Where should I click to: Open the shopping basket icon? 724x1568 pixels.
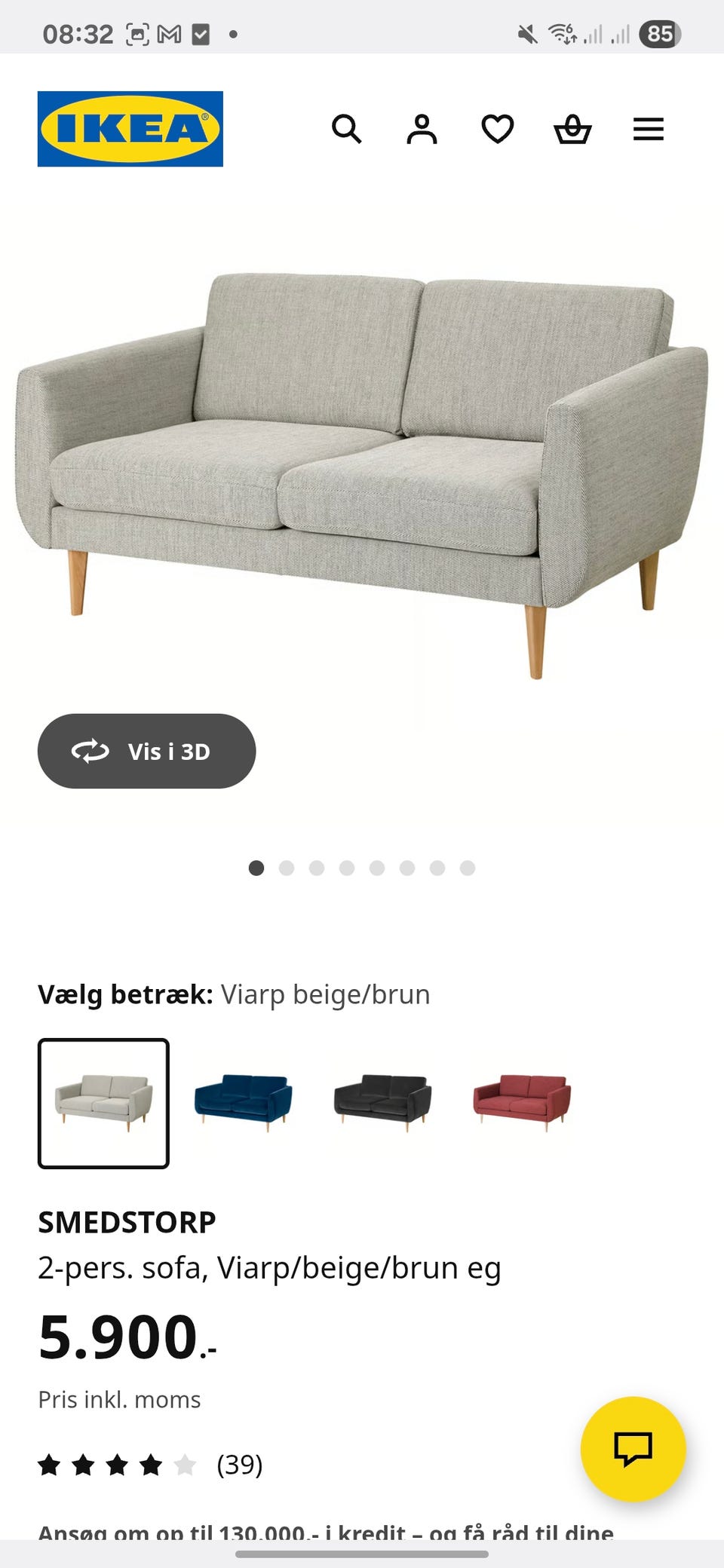point(573,130)
